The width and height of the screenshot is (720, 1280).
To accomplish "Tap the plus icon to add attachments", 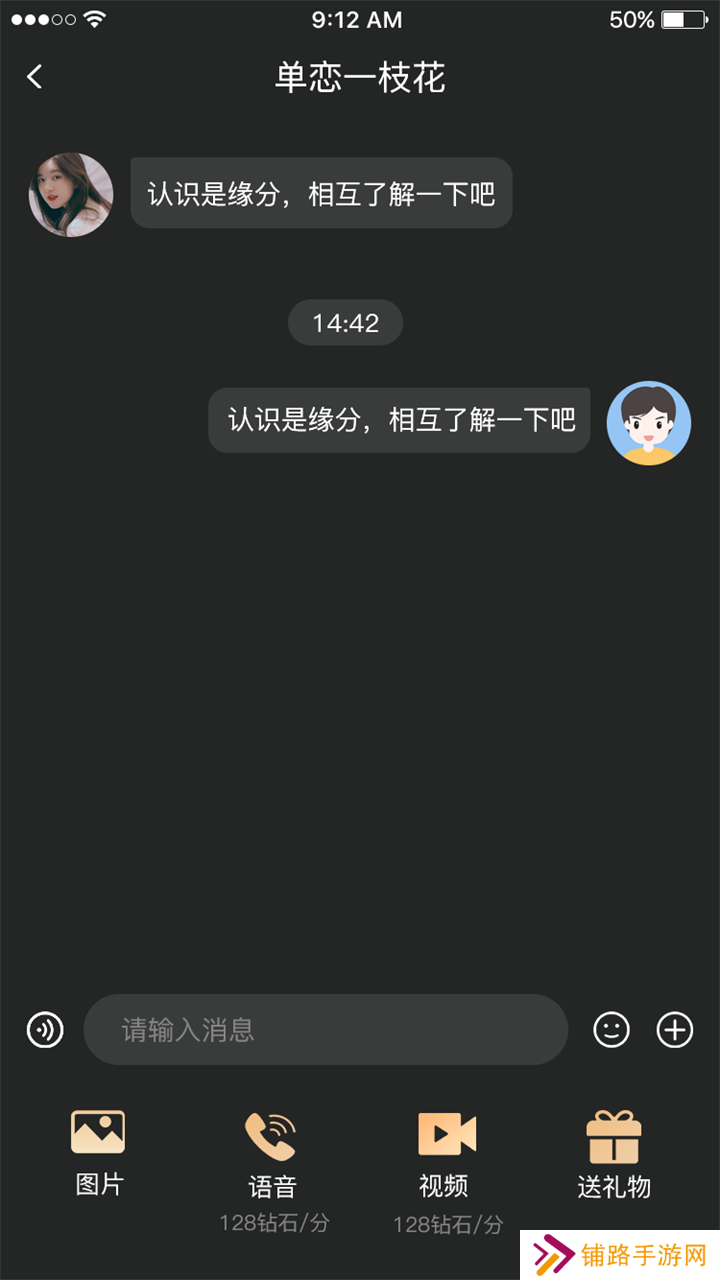I will 675,1030.
